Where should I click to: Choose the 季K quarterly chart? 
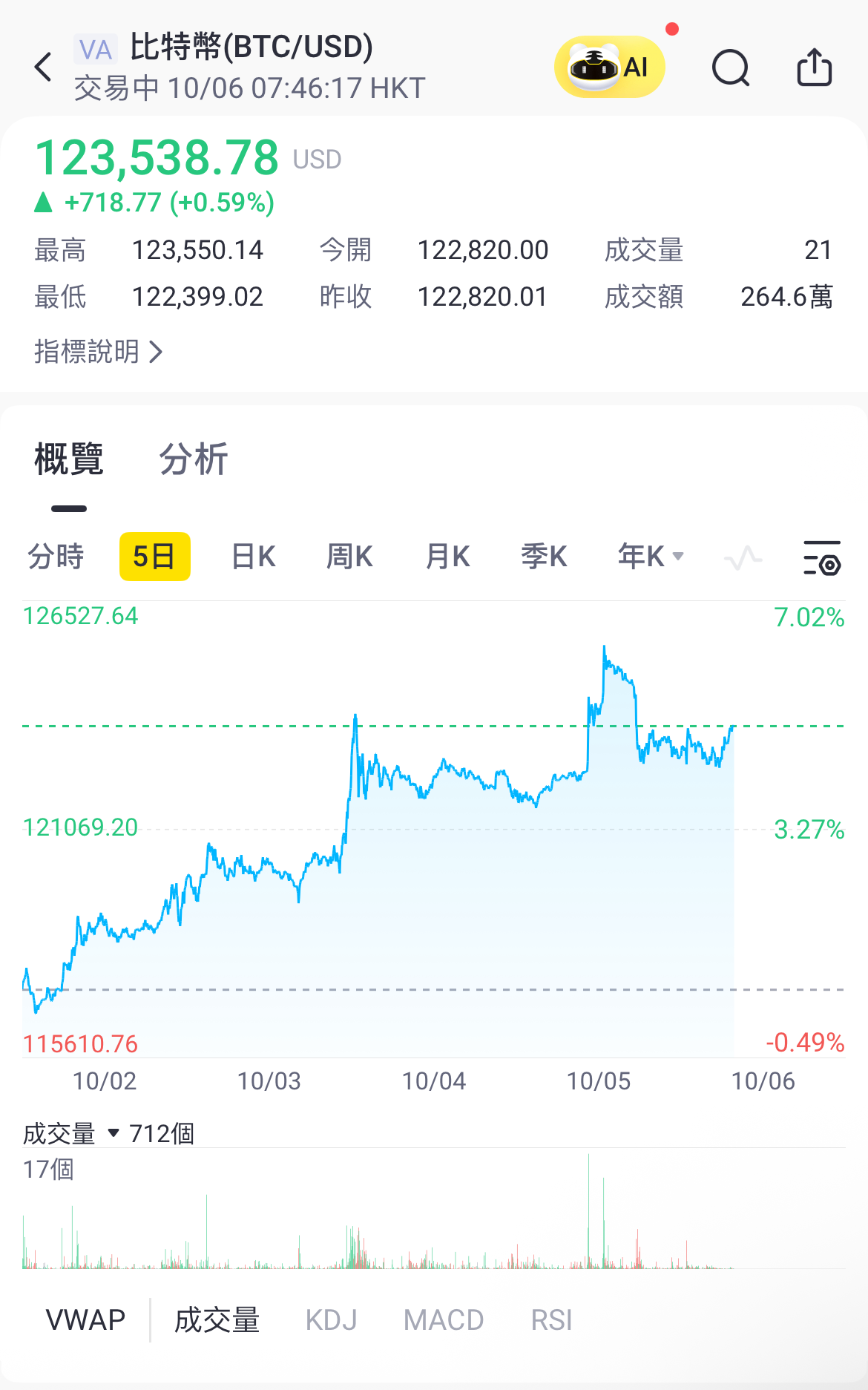(x=544, y=557)
